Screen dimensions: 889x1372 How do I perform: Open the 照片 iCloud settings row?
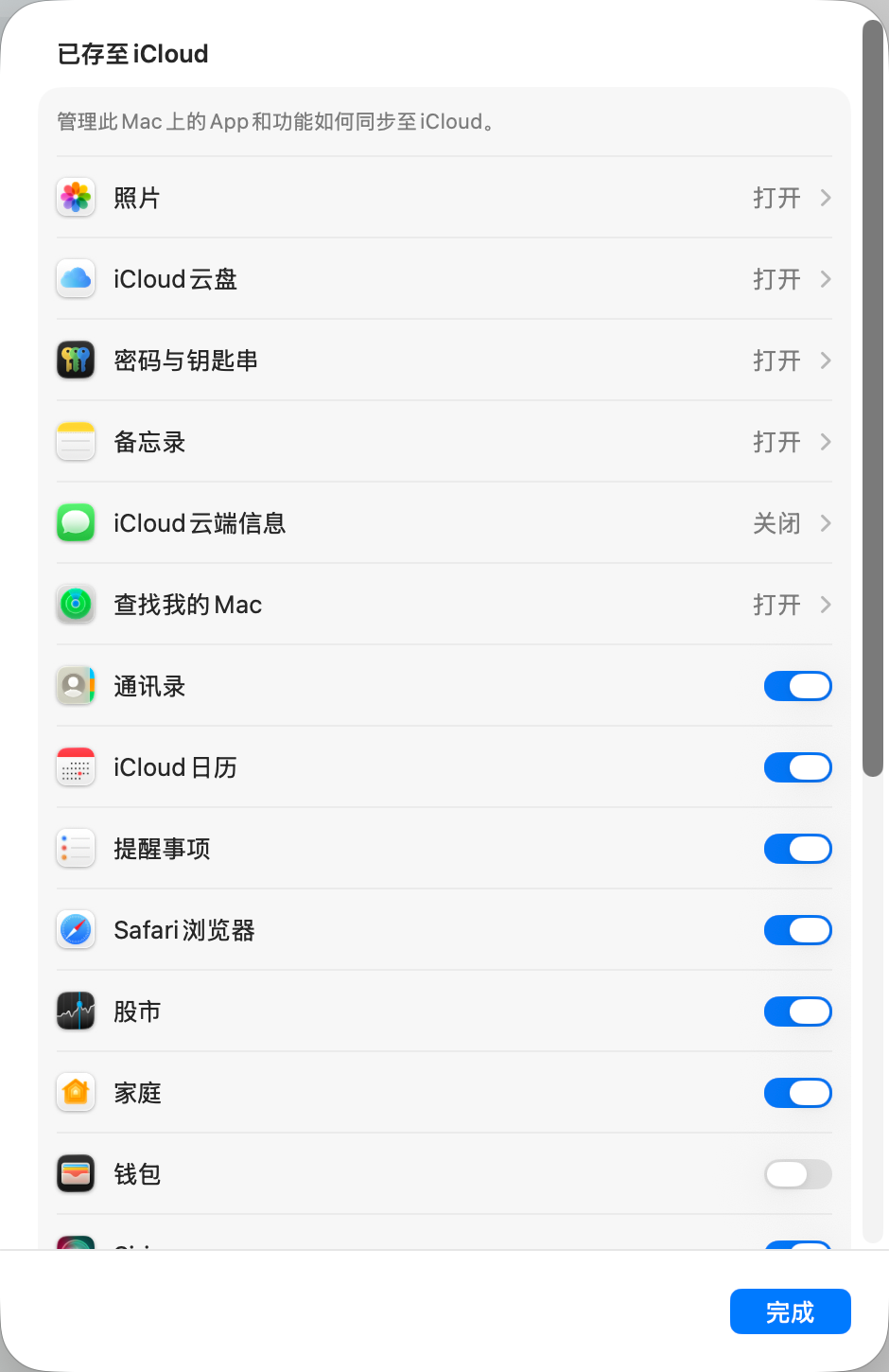point(444,198)
